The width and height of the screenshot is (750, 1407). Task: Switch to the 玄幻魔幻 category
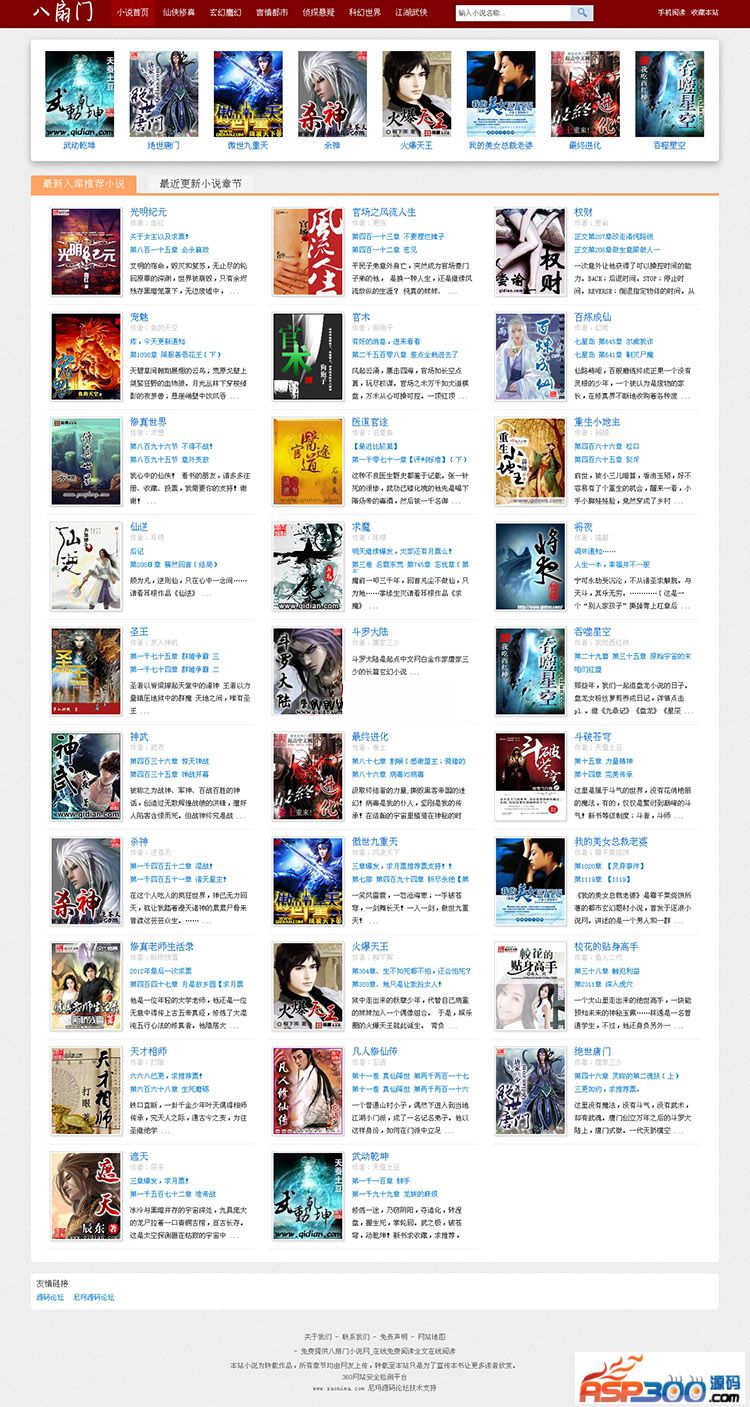tap(225, 13)
